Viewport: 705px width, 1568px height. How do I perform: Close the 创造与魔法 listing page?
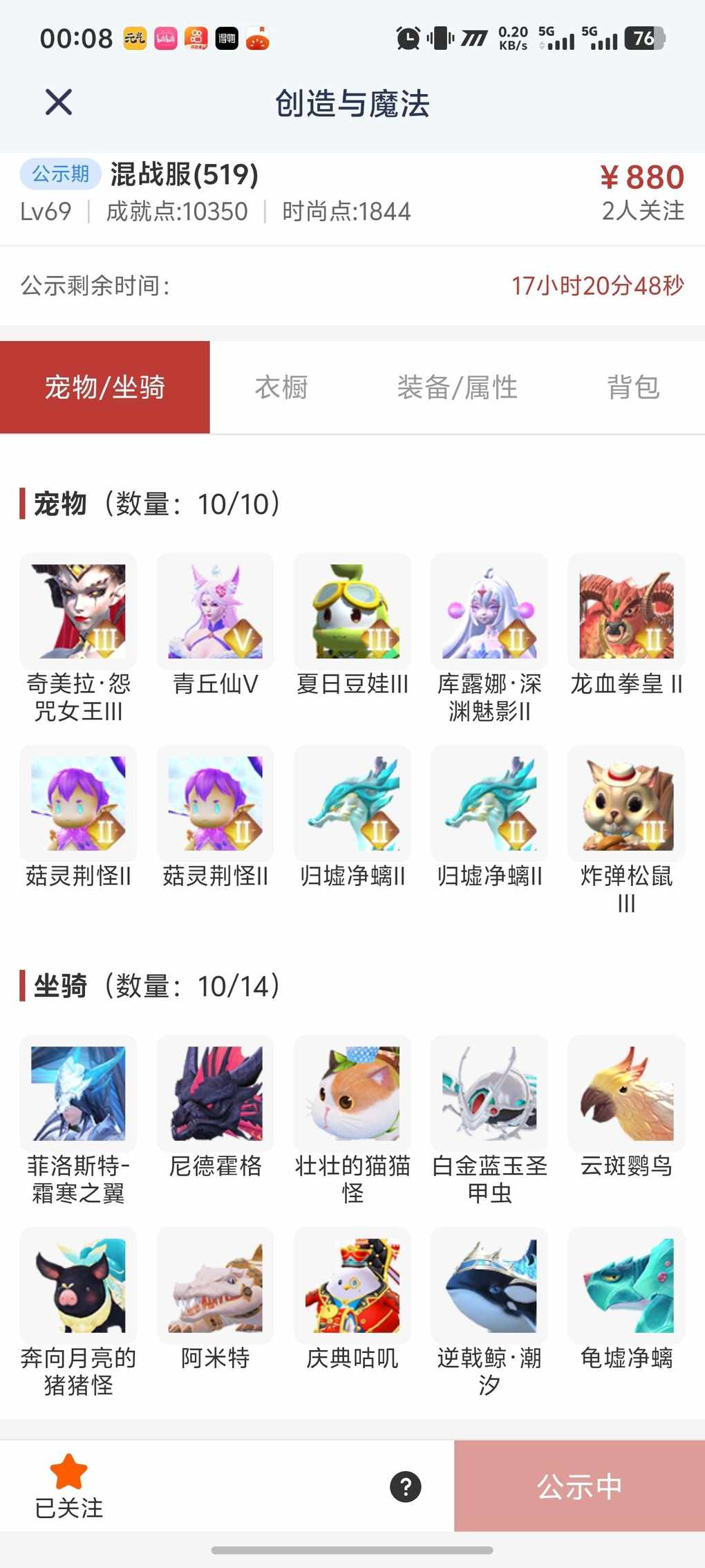pos(59,103)
